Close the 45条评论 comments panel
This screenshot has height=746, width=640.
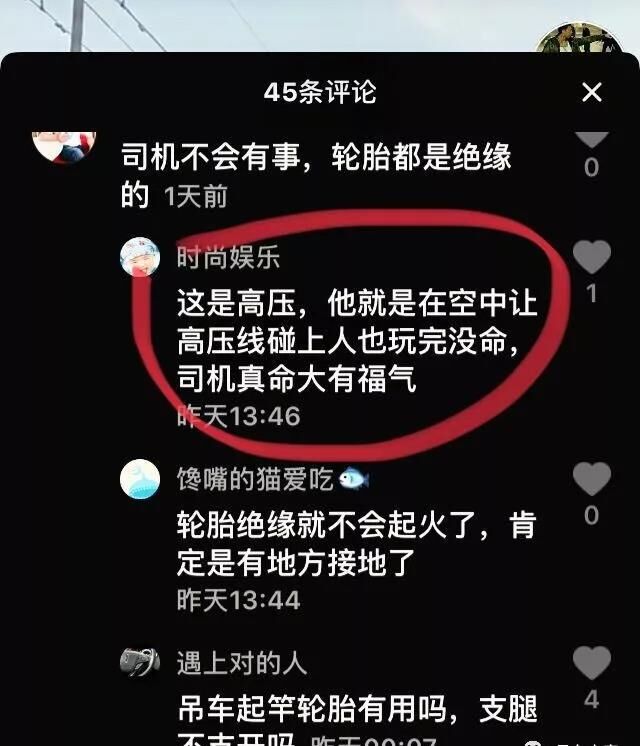(592, 93)
